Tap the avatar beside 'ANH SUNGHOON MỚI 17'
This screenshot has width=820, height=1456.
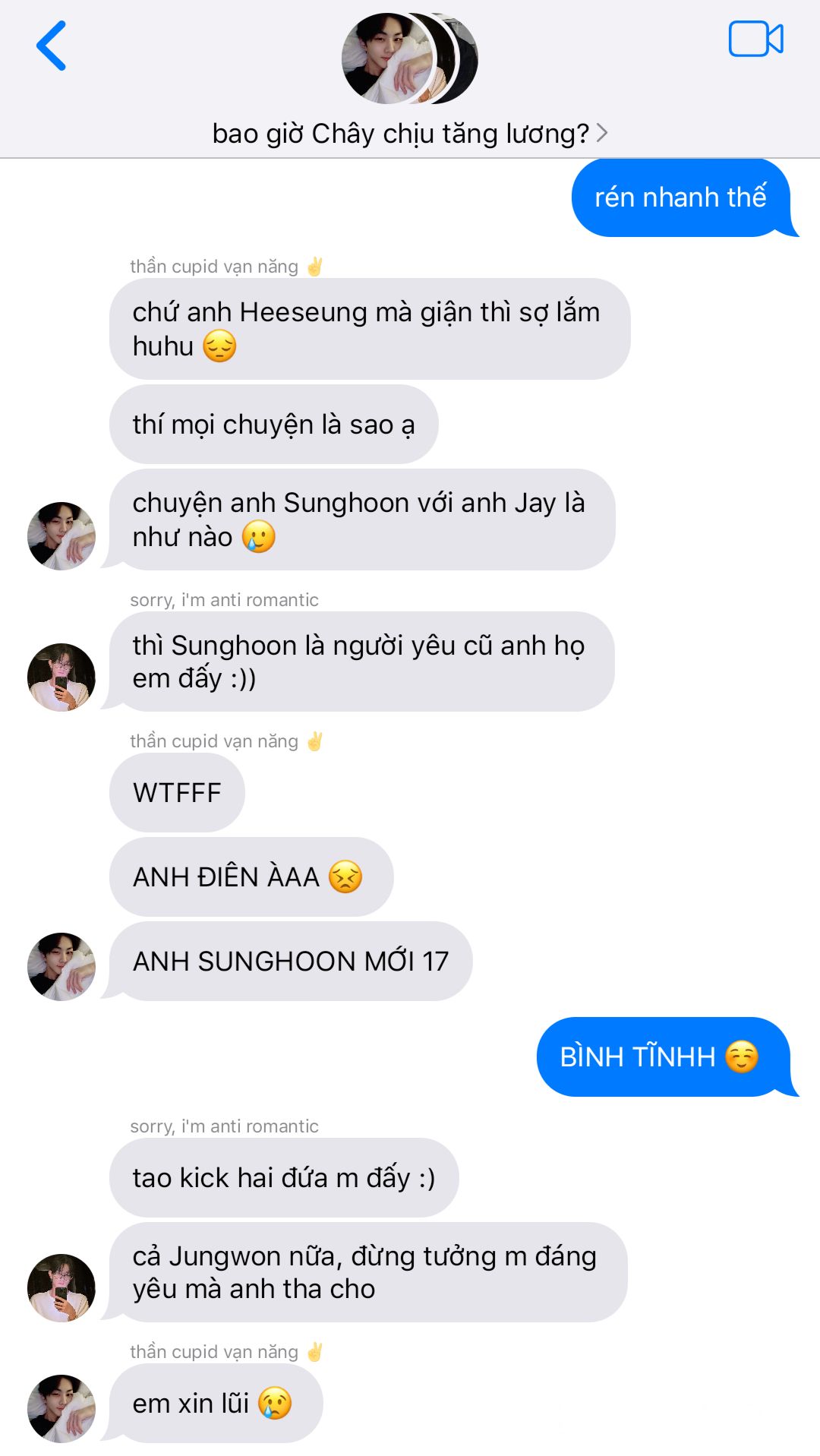[61, 967]
